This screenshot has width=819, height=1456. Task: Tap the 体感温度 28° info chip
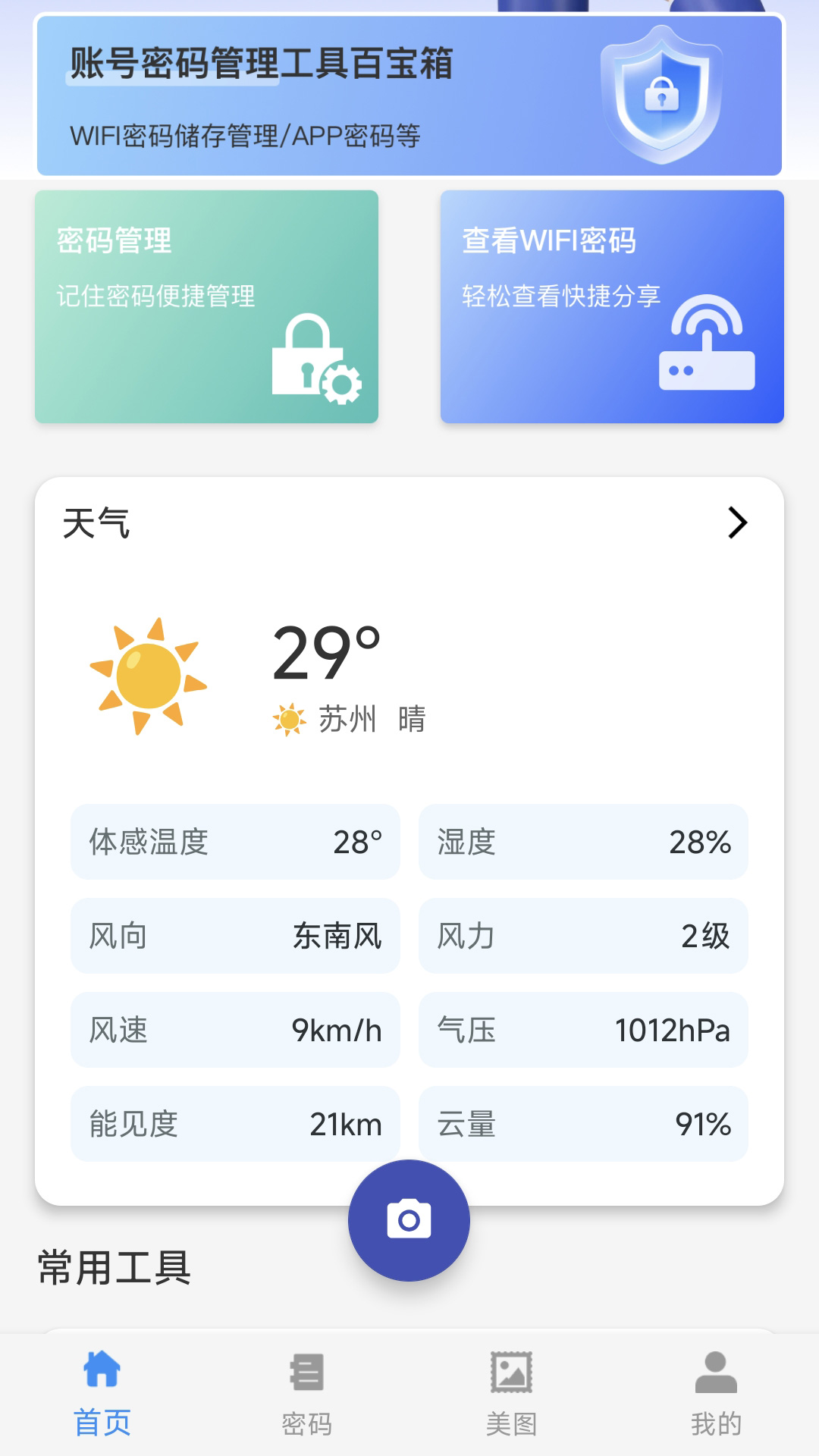(235, 841)
